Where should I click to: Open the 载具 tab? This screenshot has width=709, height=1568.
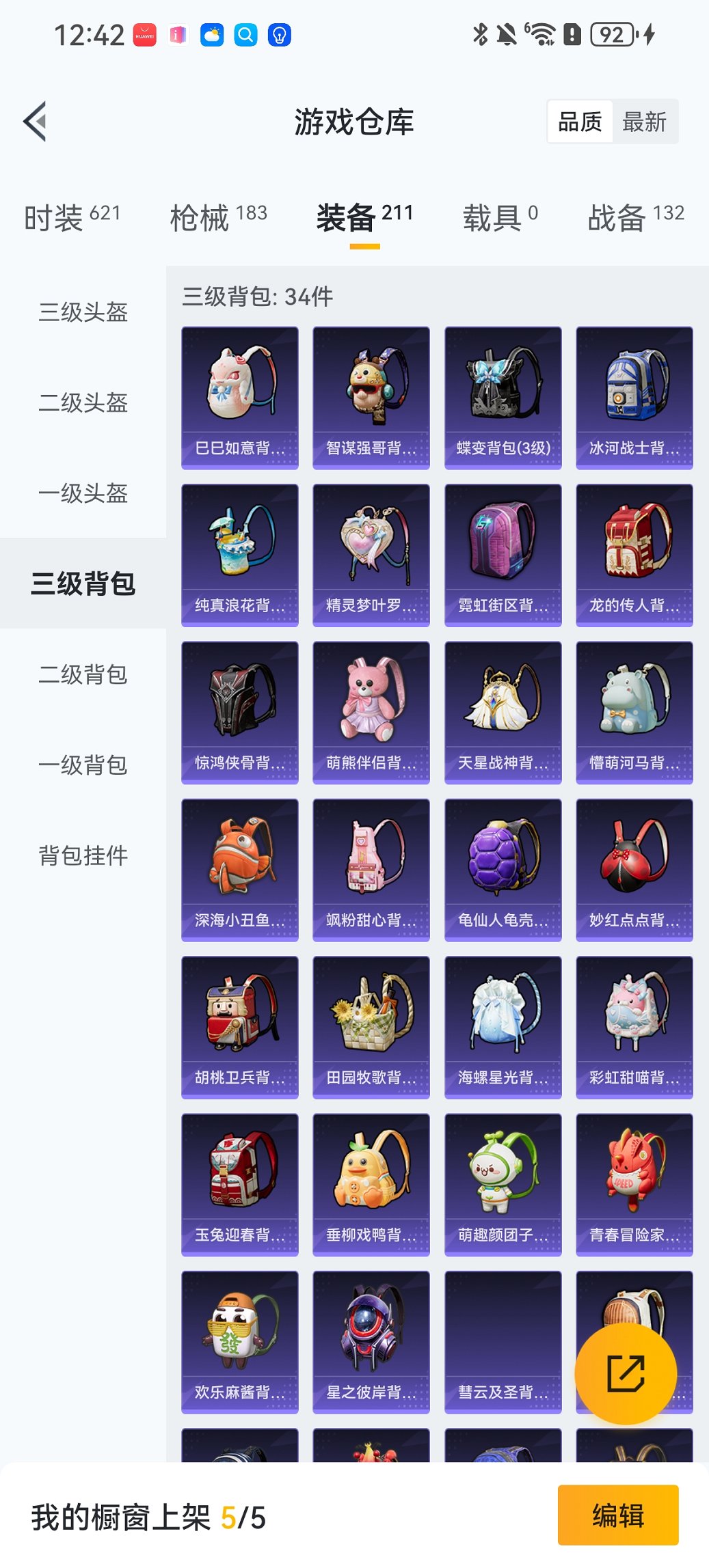(500, 217)
